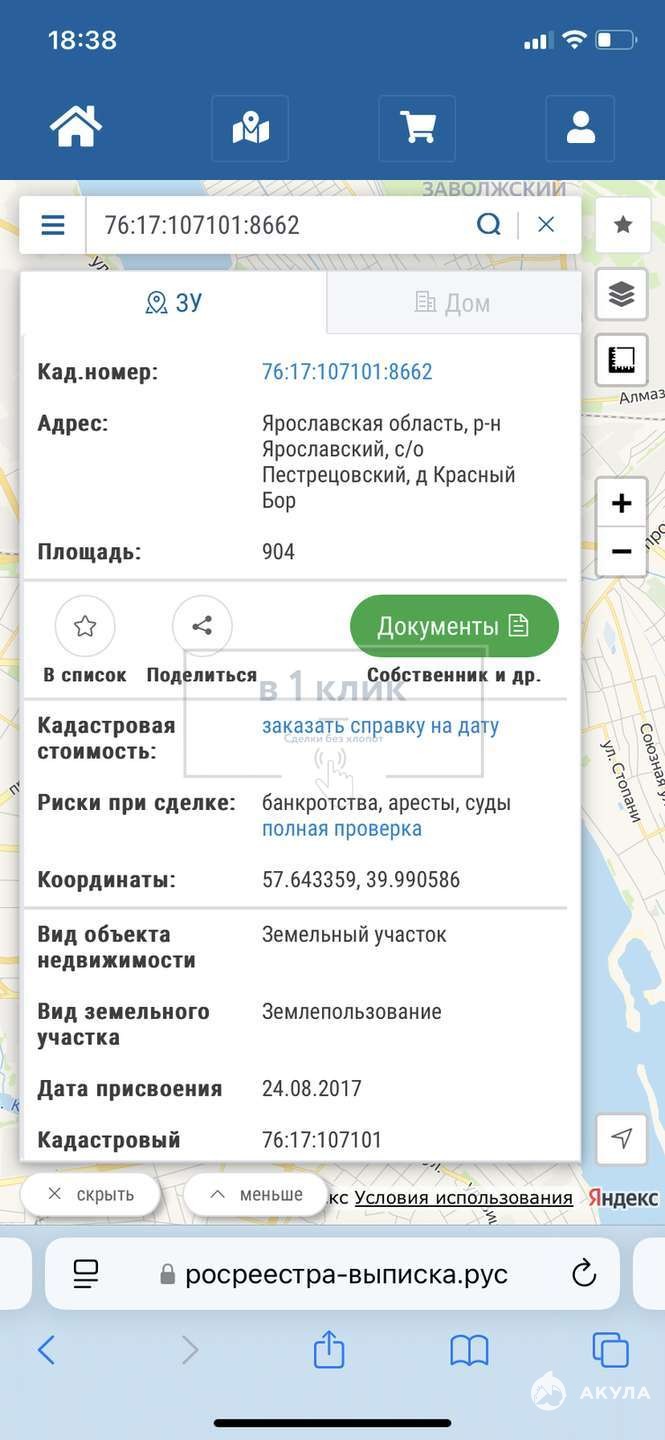This screenshot has width=665, height=1440.
Task: Run search with the magnifier icon
Action: 488,225
